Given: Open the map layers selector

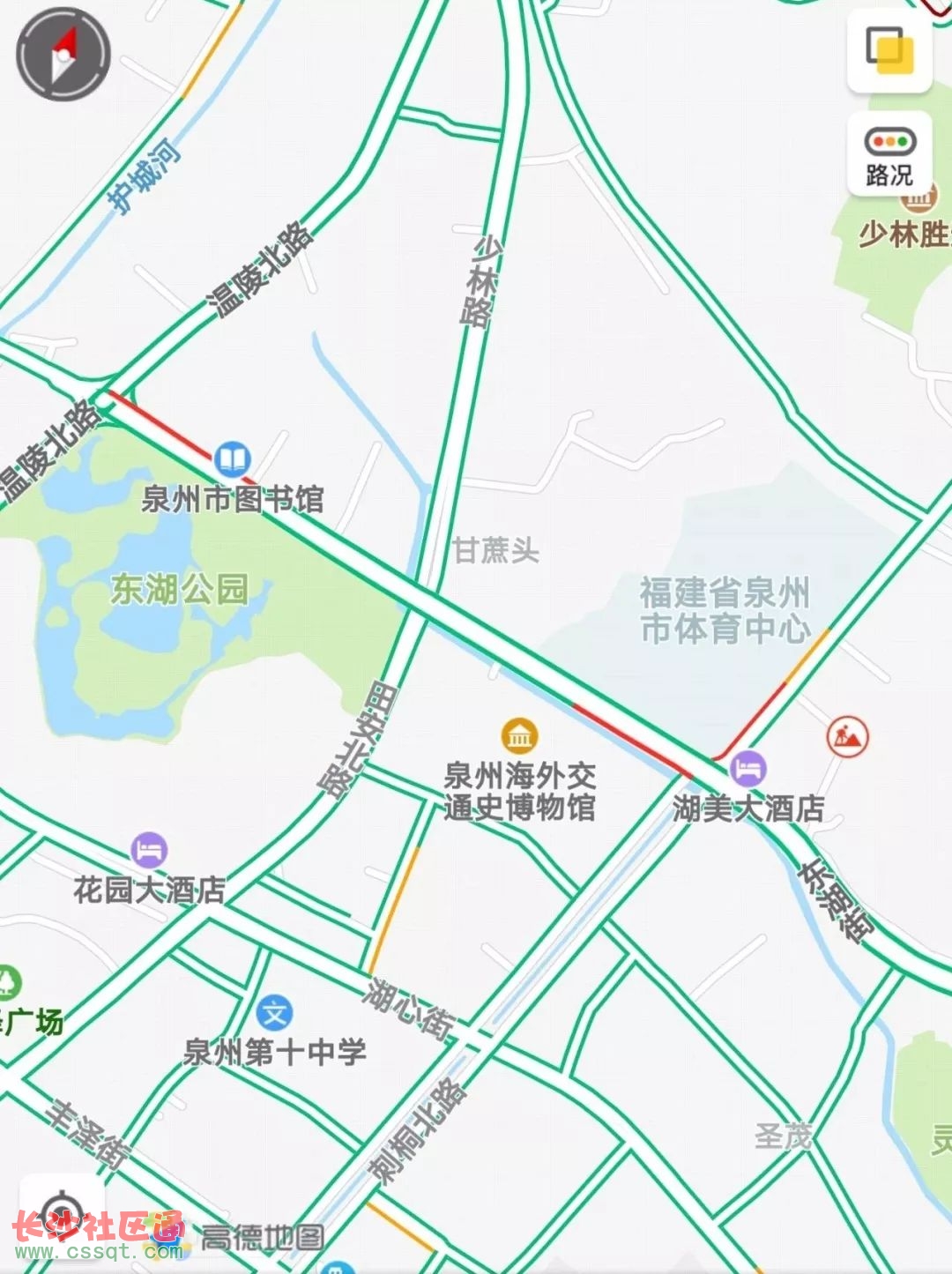Looking at the screenshot, I should 889,49.
